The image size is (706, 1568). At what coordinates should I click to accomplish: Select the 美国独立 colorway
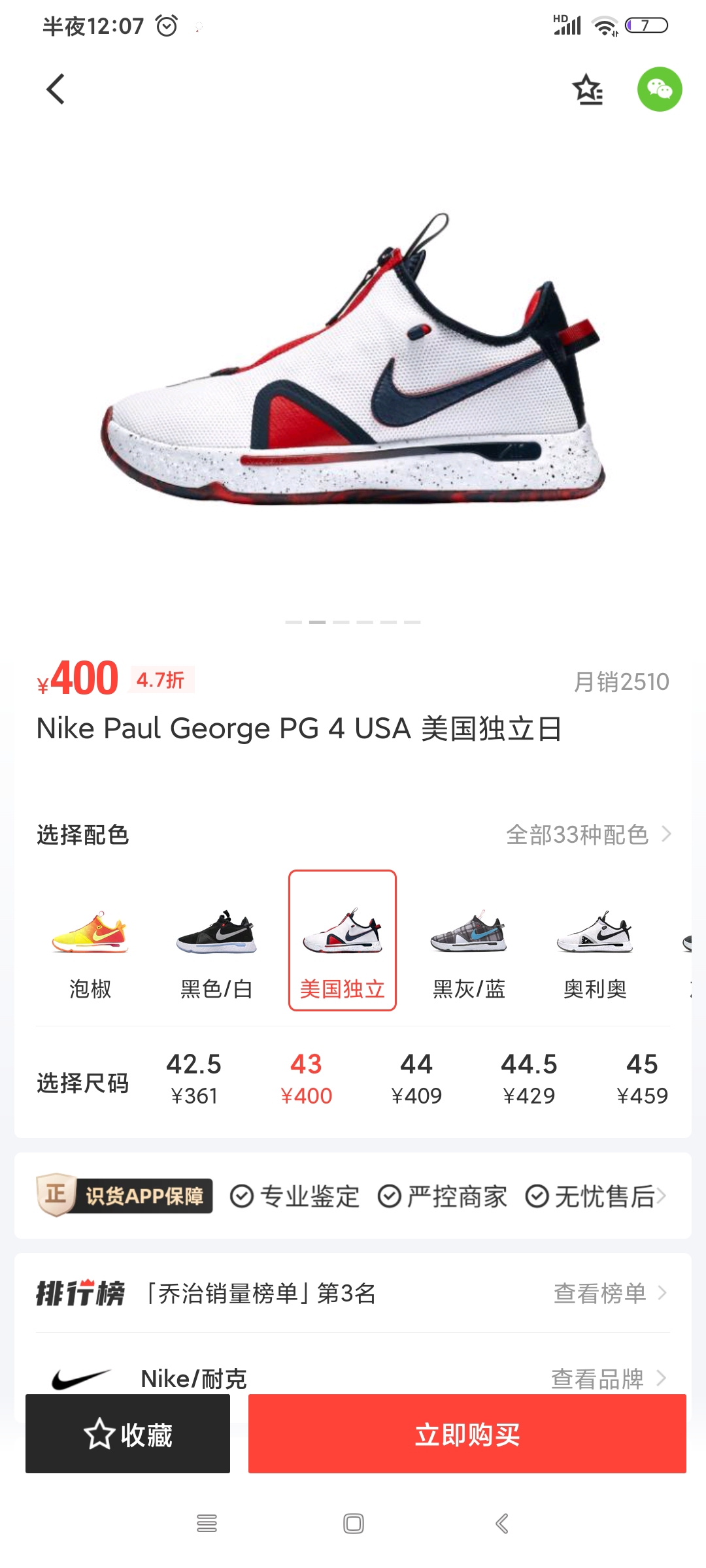(343, 941)
